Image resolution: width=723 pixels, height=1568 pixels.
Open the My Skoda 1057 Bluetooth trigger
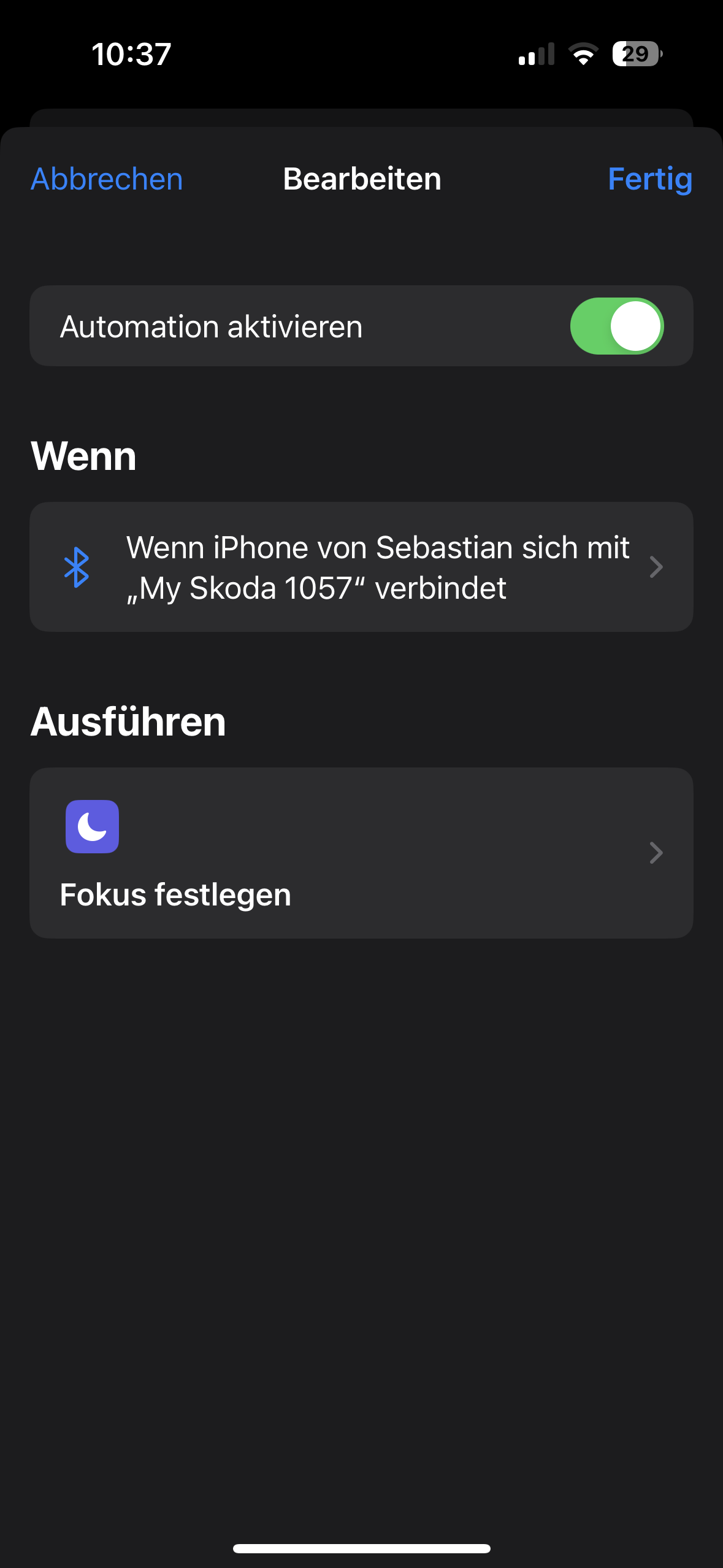361,567
